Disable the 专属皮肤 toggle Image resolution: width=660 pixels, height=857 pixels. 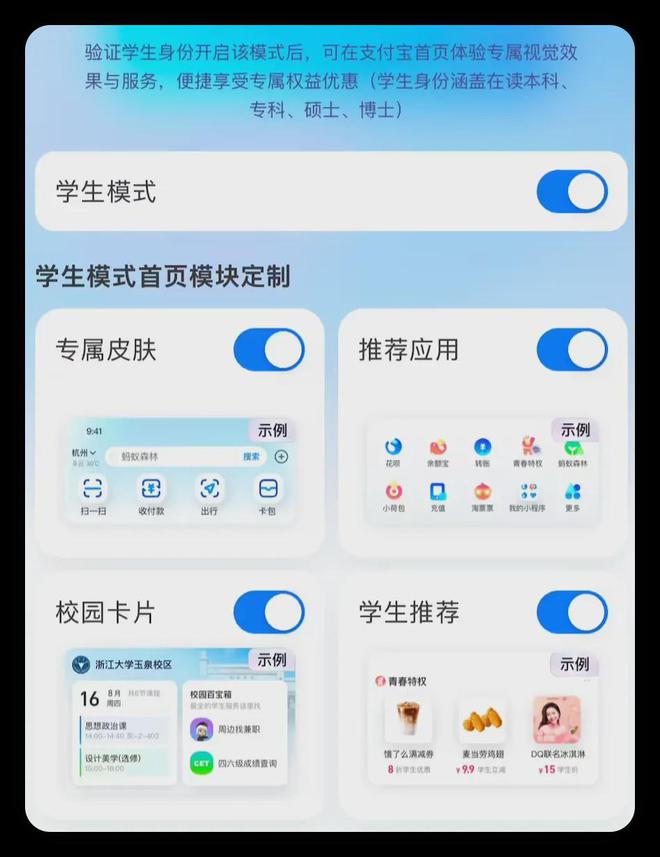[268, 350]
